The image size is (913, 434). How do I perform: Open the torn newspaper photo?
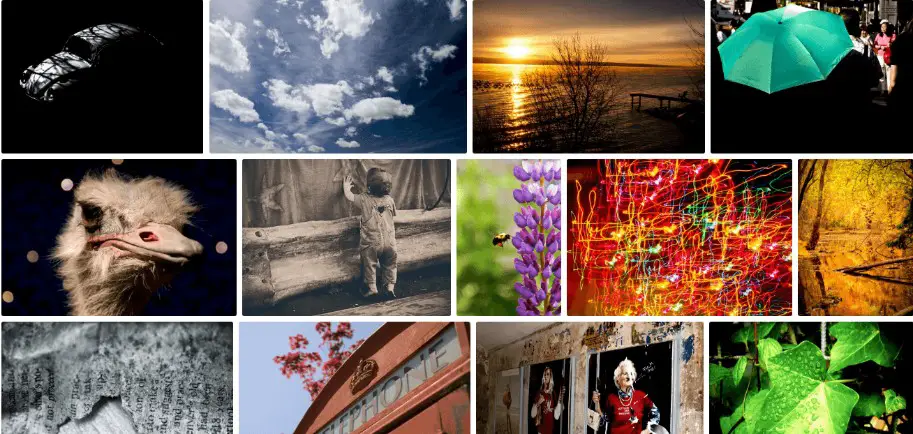(x=117, y=378)
